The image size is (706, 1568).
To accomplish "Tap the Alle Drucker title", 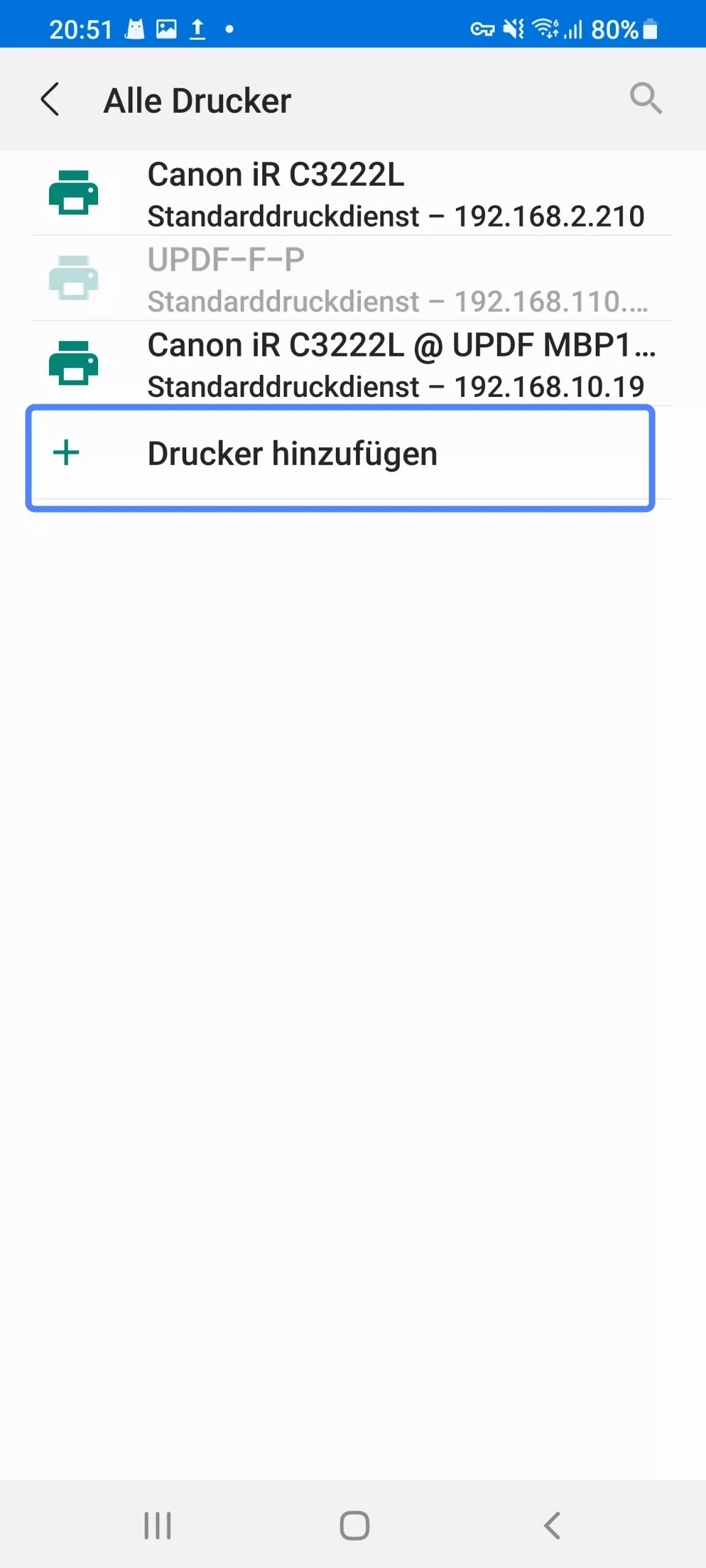I will click(x=197, y=100).
